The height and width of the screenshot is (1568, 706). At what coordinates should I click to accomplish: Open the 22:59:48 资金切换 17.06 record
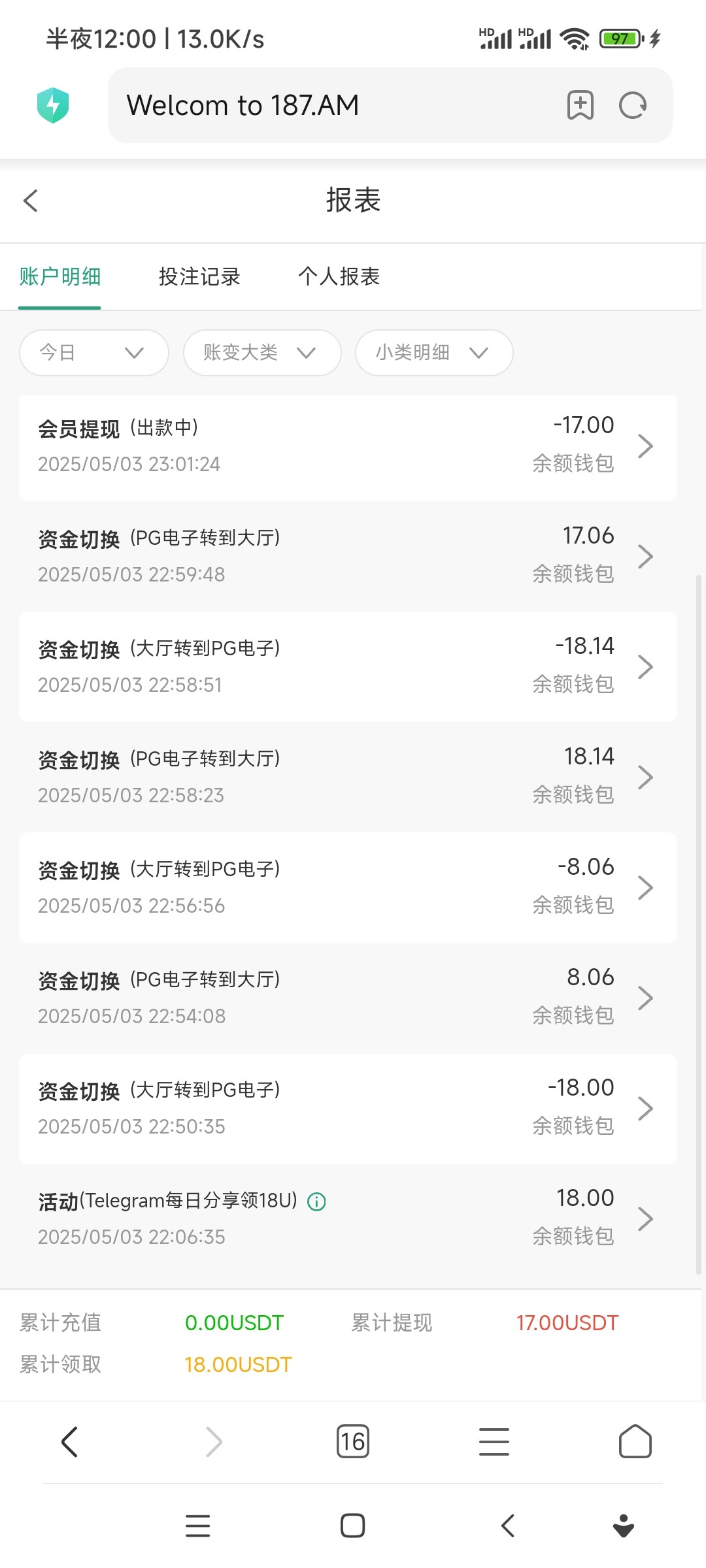[348, 557]
